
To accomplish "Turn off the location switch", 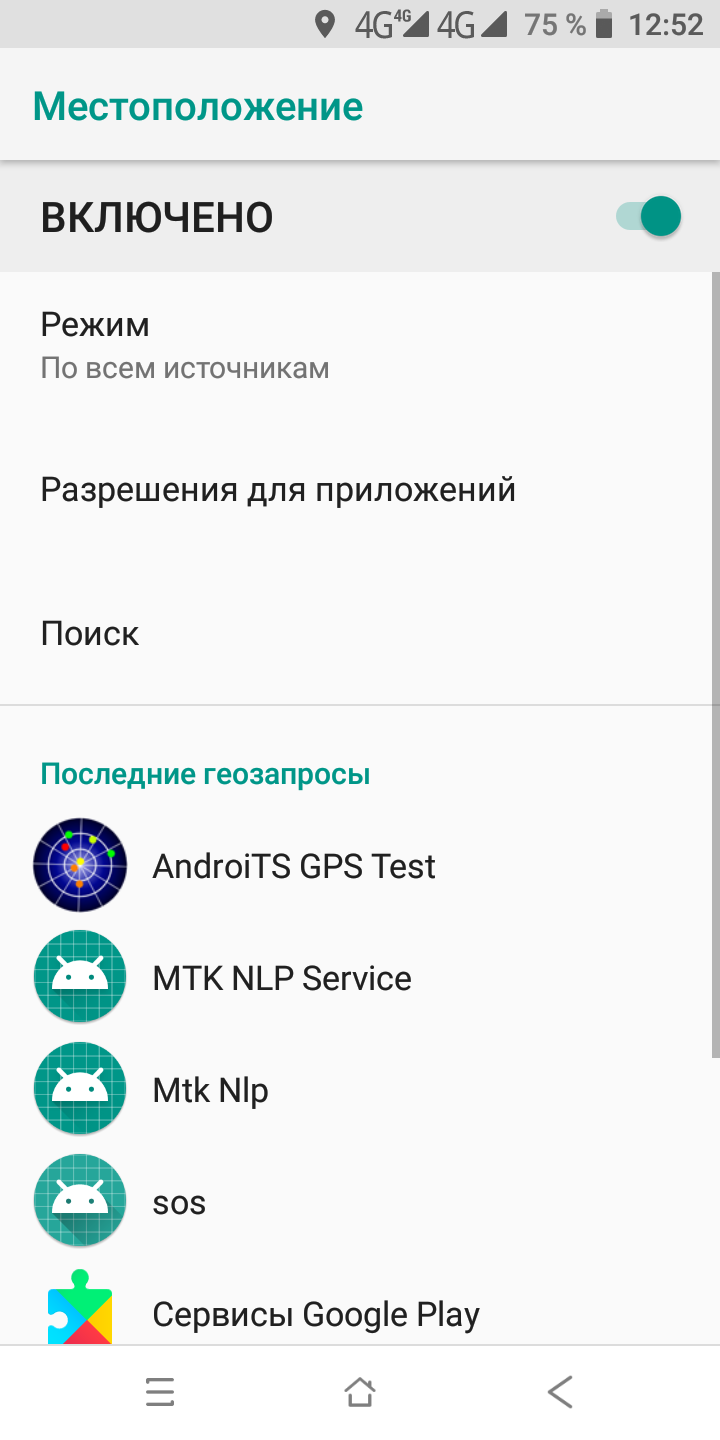I will (649, 217).
